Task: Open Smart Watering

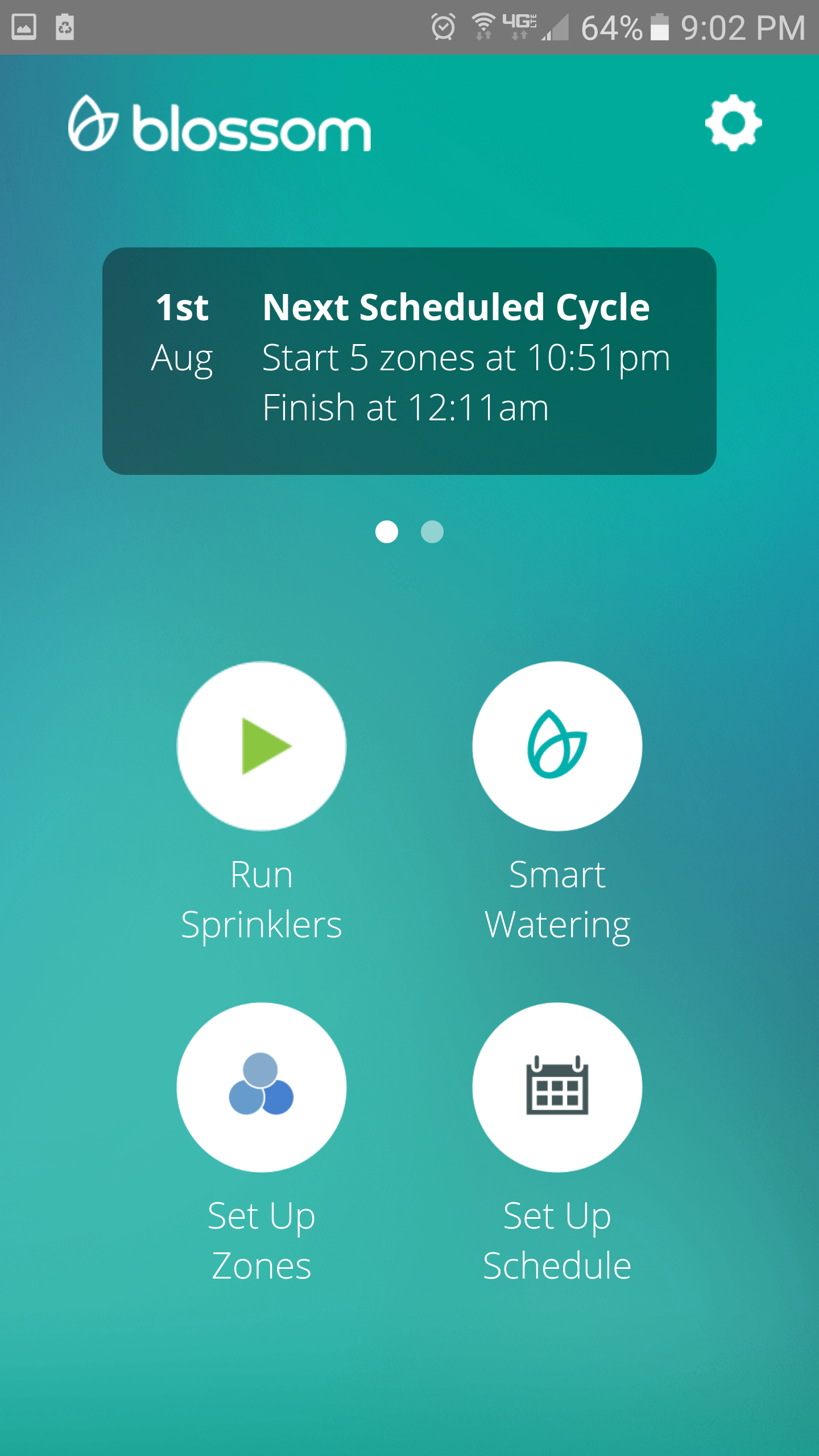Action: [557, 746]
